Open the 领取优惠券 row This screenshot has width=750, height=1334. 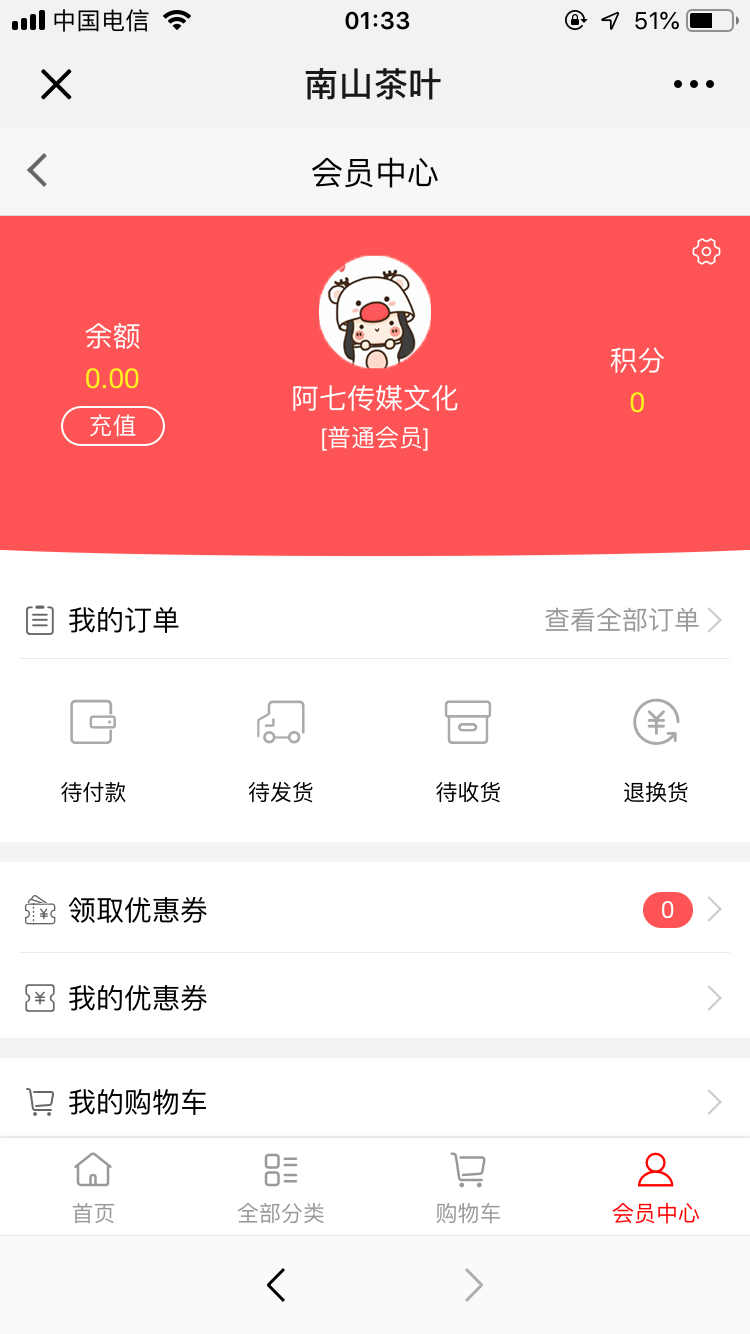375,910
